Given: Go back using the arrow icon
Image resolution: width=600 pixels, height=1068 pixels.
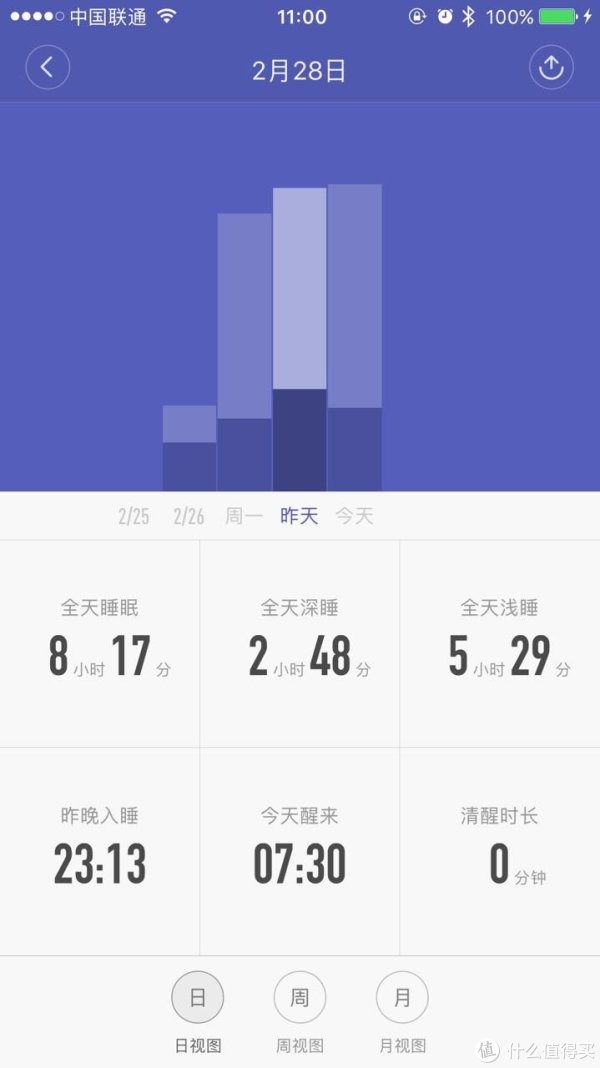Looking at the screenshot, I should click(47, 68).
